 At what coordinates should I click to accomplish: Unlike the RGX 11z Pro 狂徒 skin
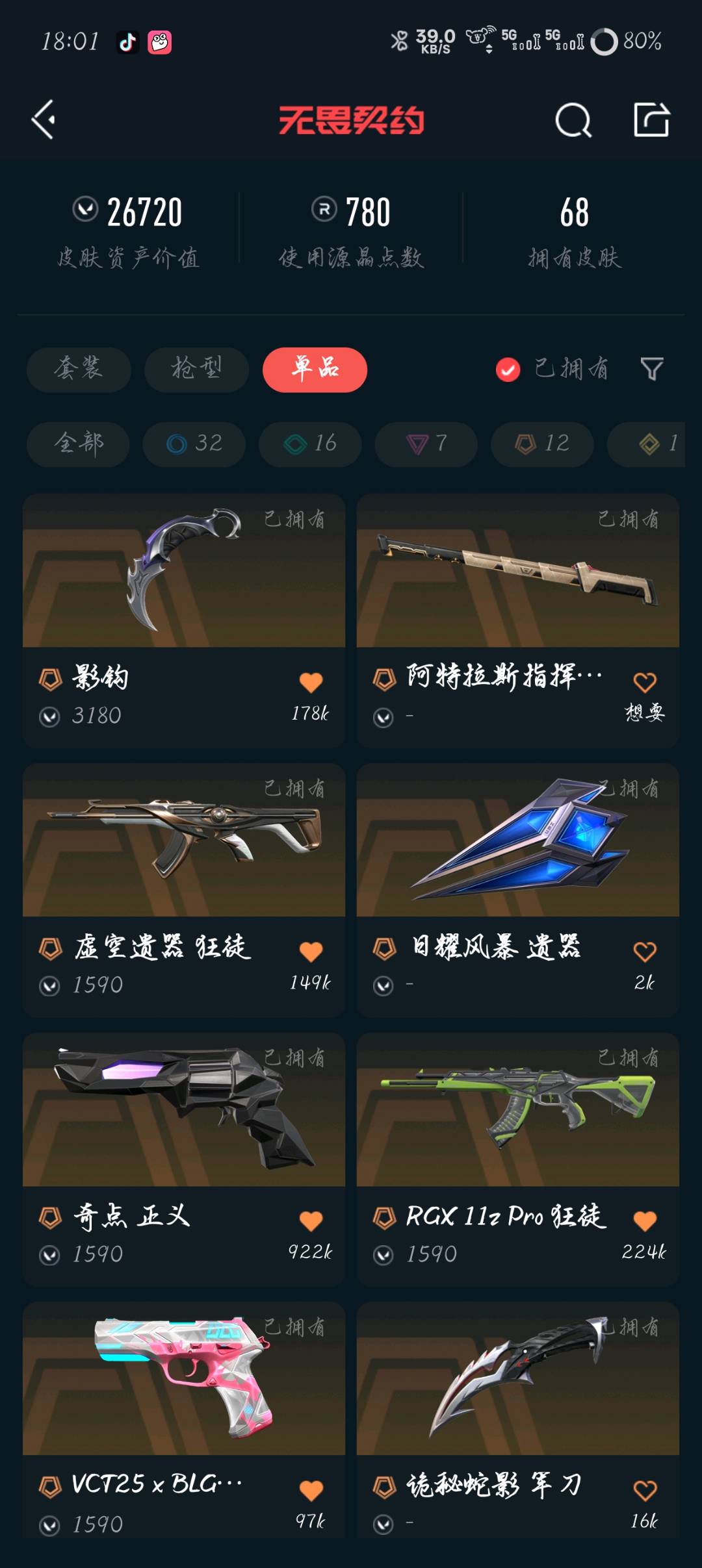point(644,1221)
